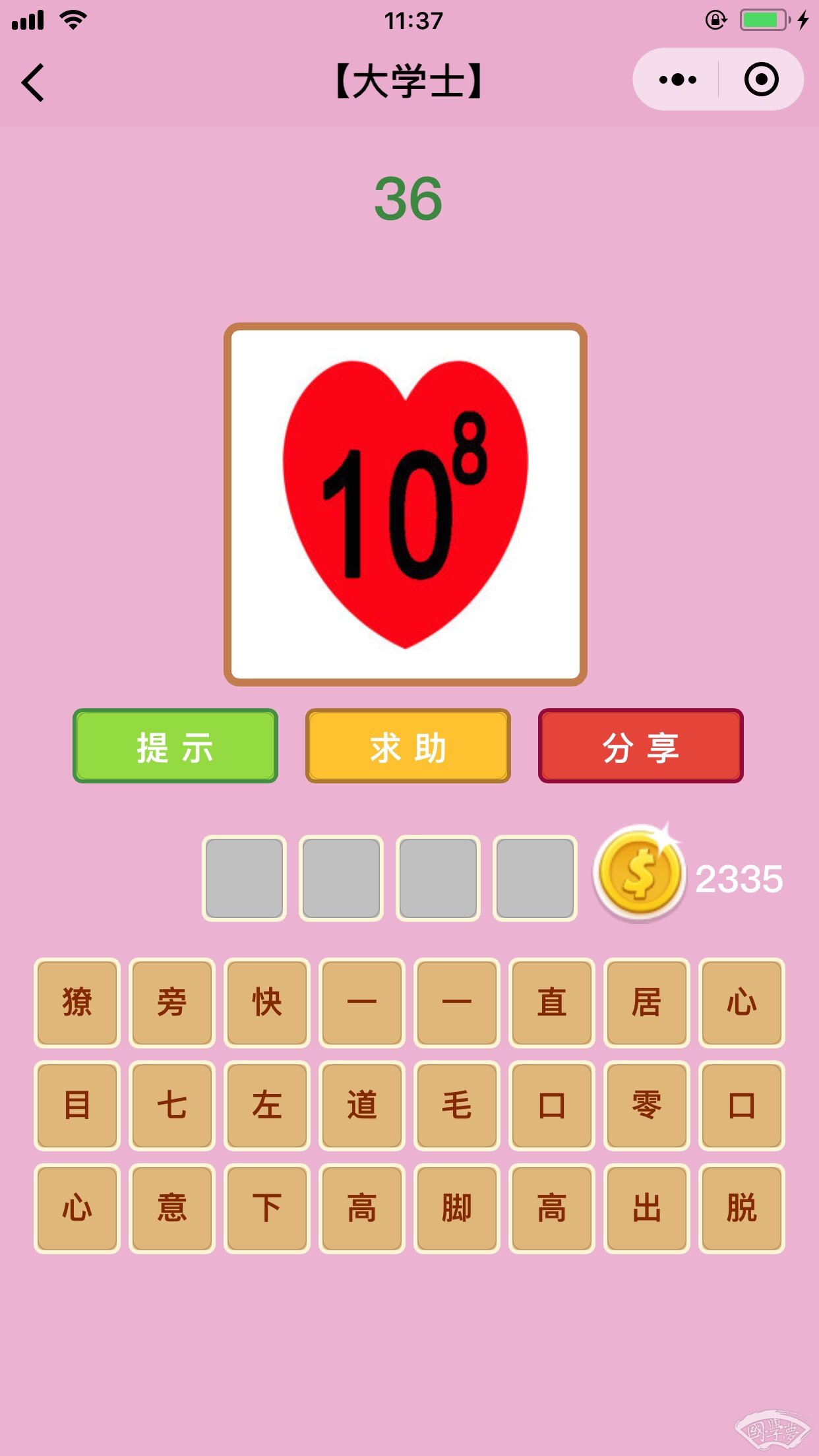The image size is (819, 1456).
Task: Select the character tile 獠
Action: pos(77,1002)
